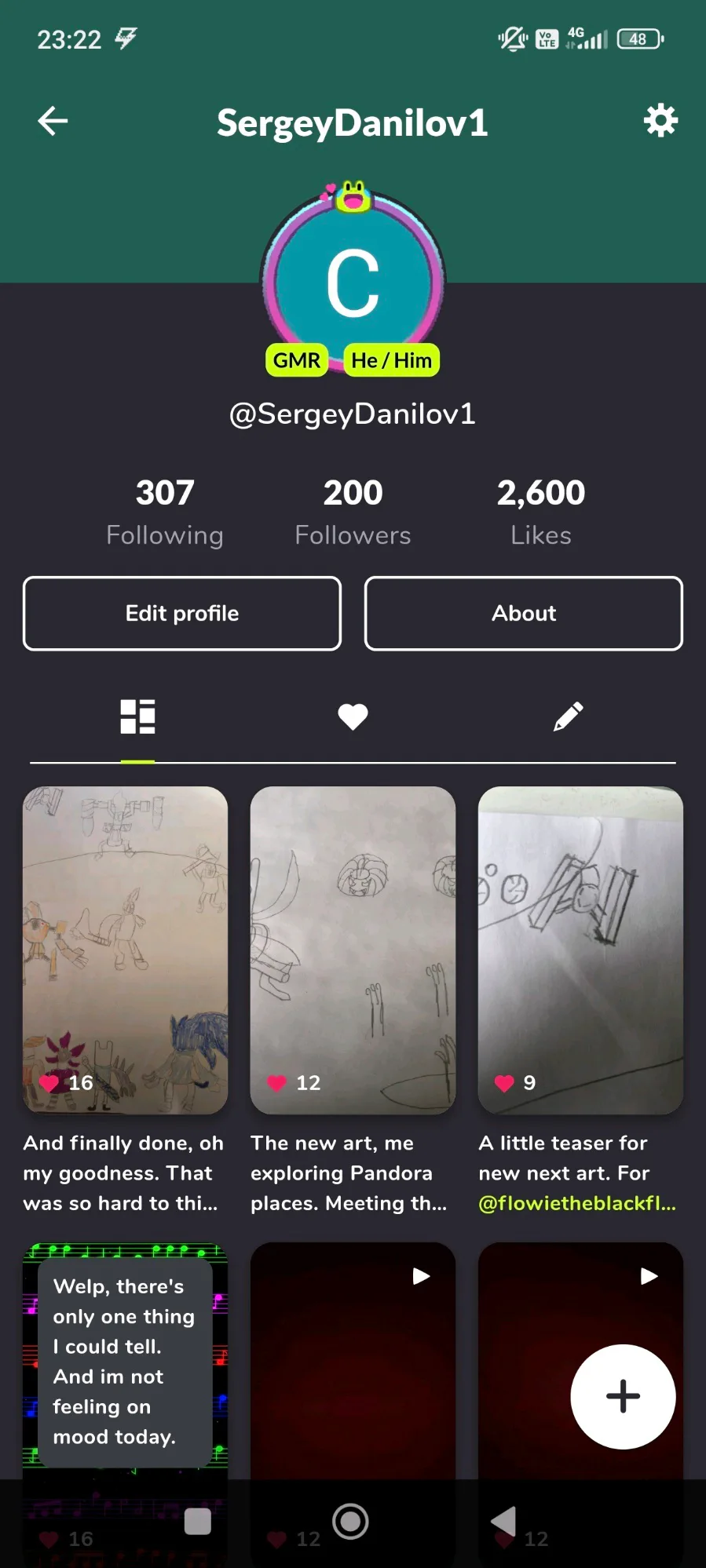Open the 'Welp, there's only one thing' post
706x1568 pixels.
click(x=125, y=1362)
